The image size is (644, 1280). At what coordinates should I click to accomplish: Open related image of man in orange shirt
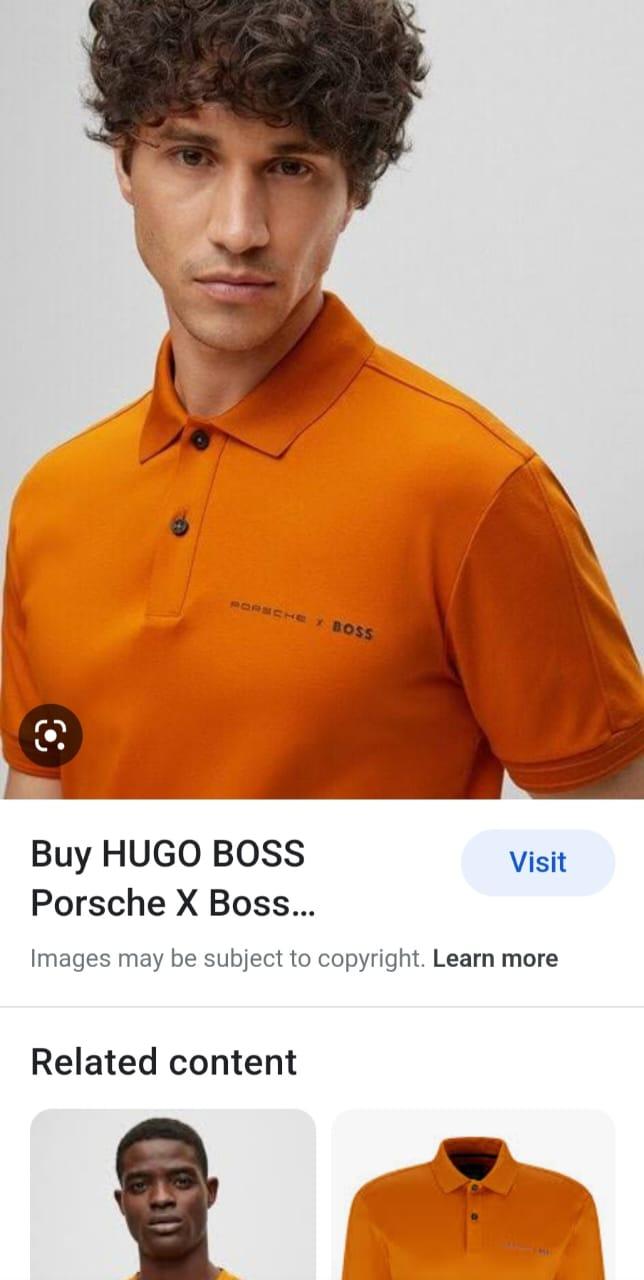click(173, 1195)
